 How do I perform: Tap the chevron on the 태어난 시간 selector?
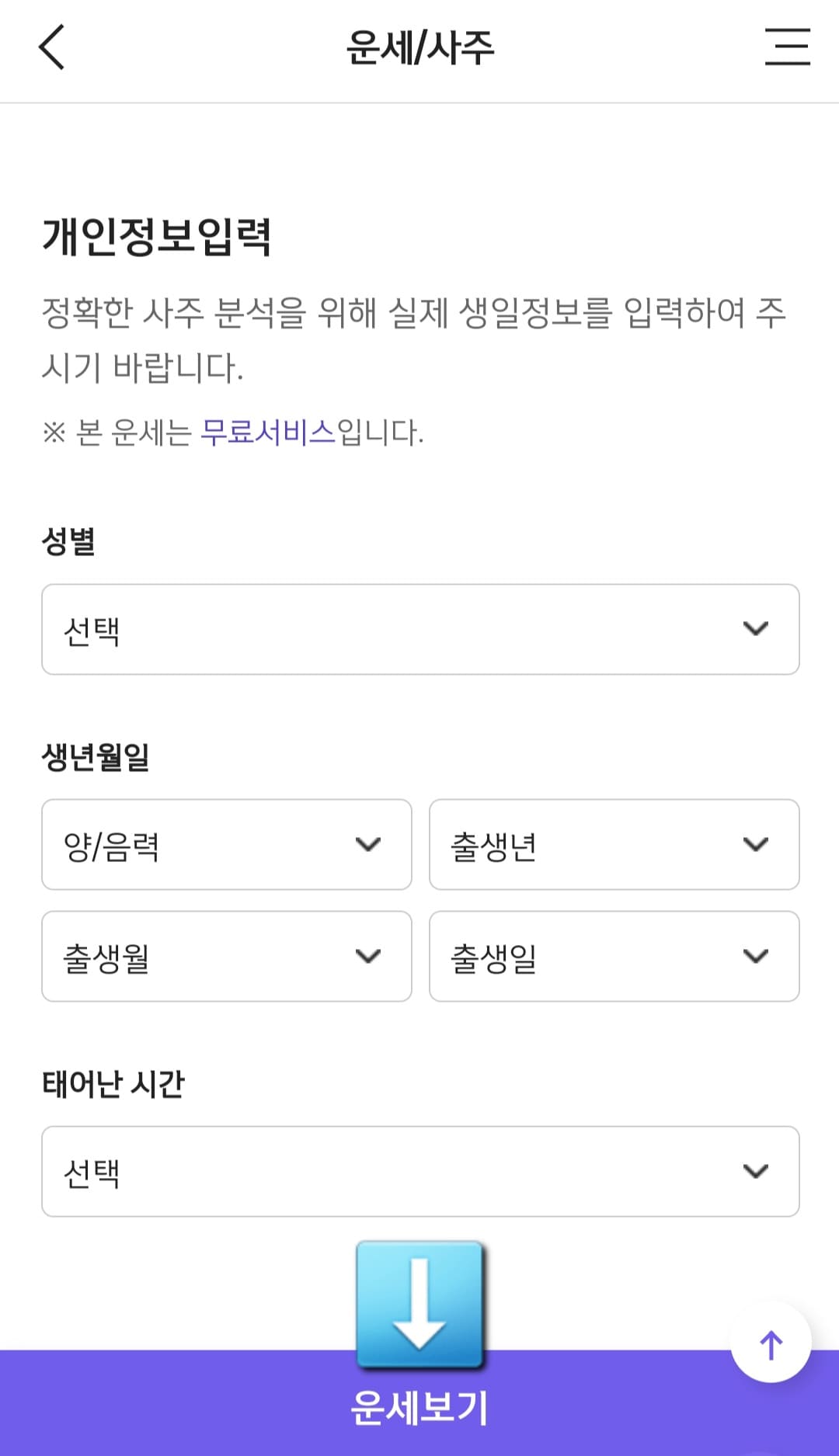pyautogui.click(x=754, y=1171)
